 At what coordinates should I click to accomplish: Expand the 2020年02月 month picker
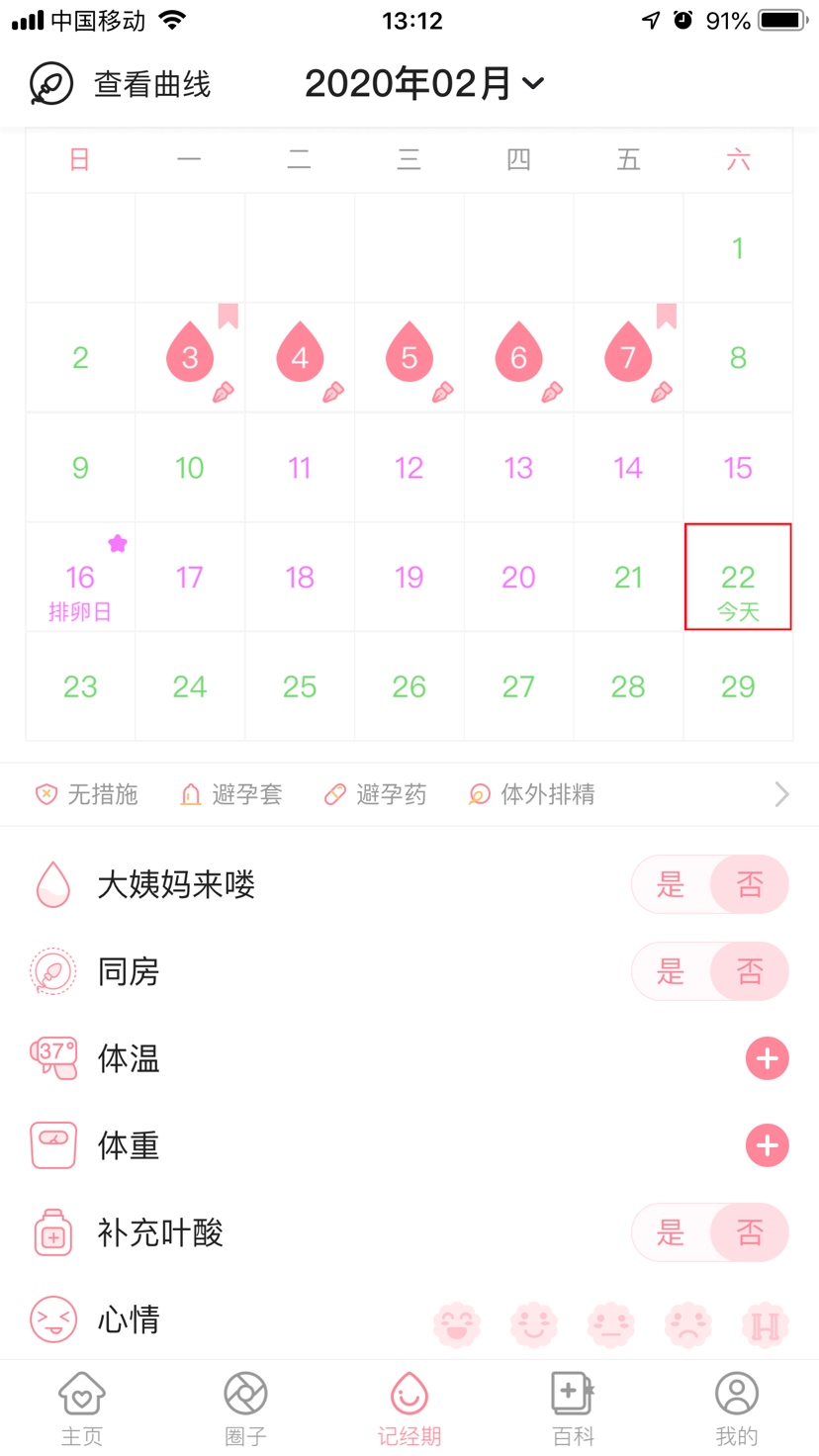tap(424, 84)
